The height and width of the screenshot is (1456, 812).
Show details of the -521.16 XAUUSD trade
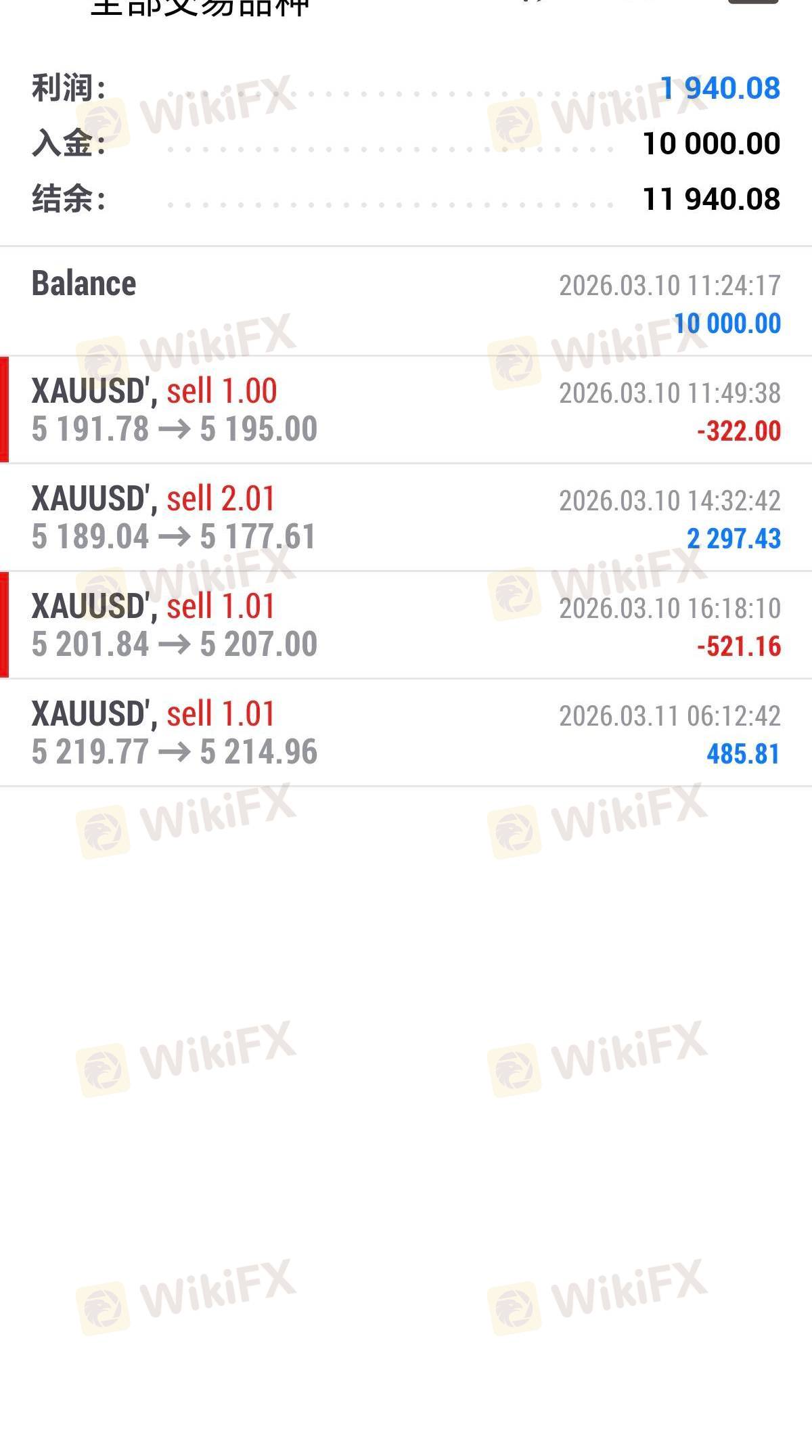[x=406, y=625]
